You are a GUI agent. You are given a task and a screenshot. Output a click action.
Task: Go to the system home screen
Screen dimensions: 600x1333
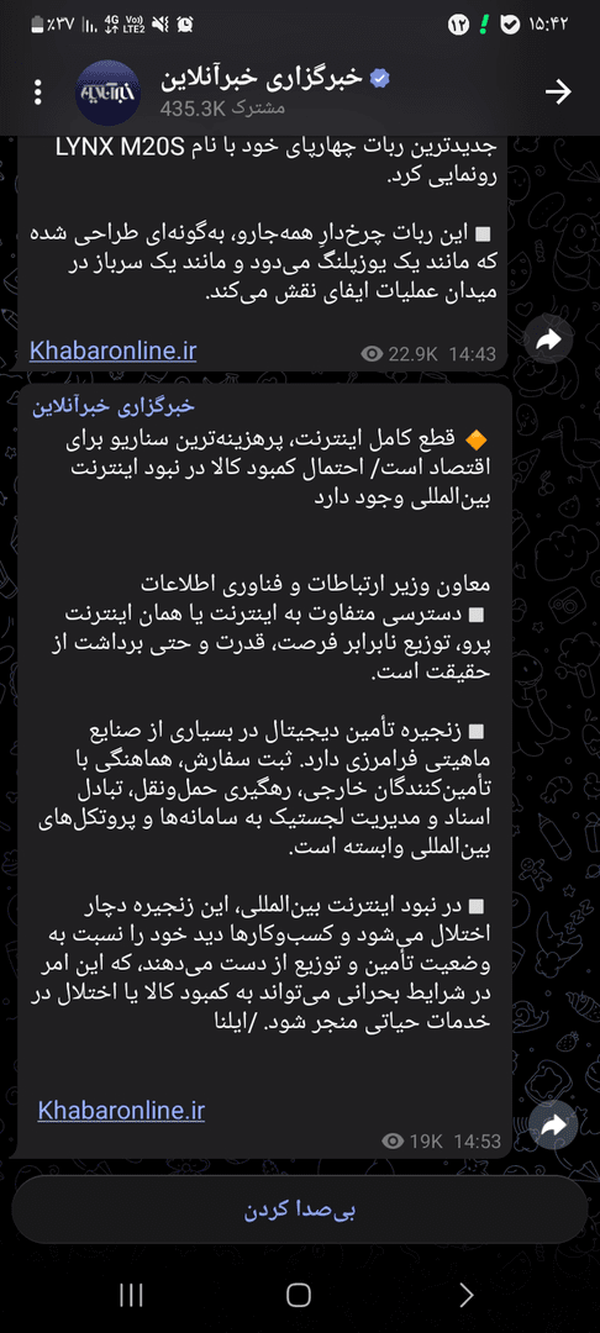(x=299, y=1295)
